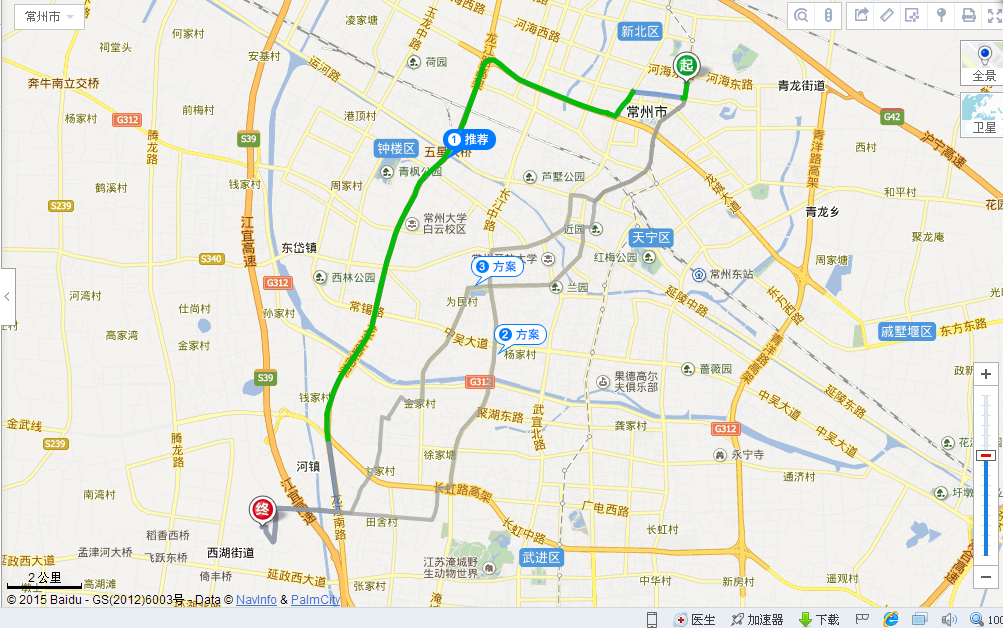Image resolution: width=1003 pixels, height=628 pixels.
Task: Tap the green 起 start point marker
Action: pos(685,66)
